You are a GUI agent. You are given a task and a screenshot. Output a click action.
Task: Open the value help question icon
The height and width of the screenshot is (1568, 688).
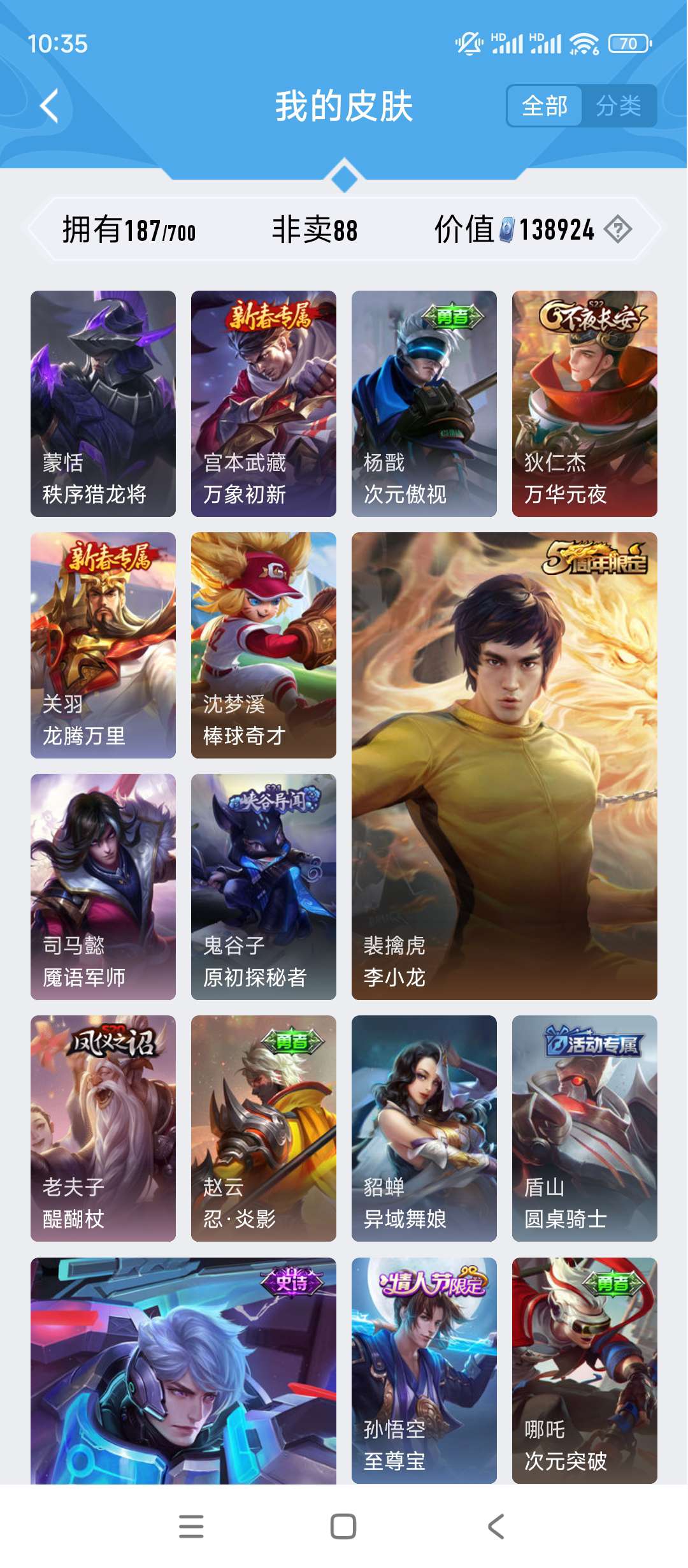(x=617, y=229)
